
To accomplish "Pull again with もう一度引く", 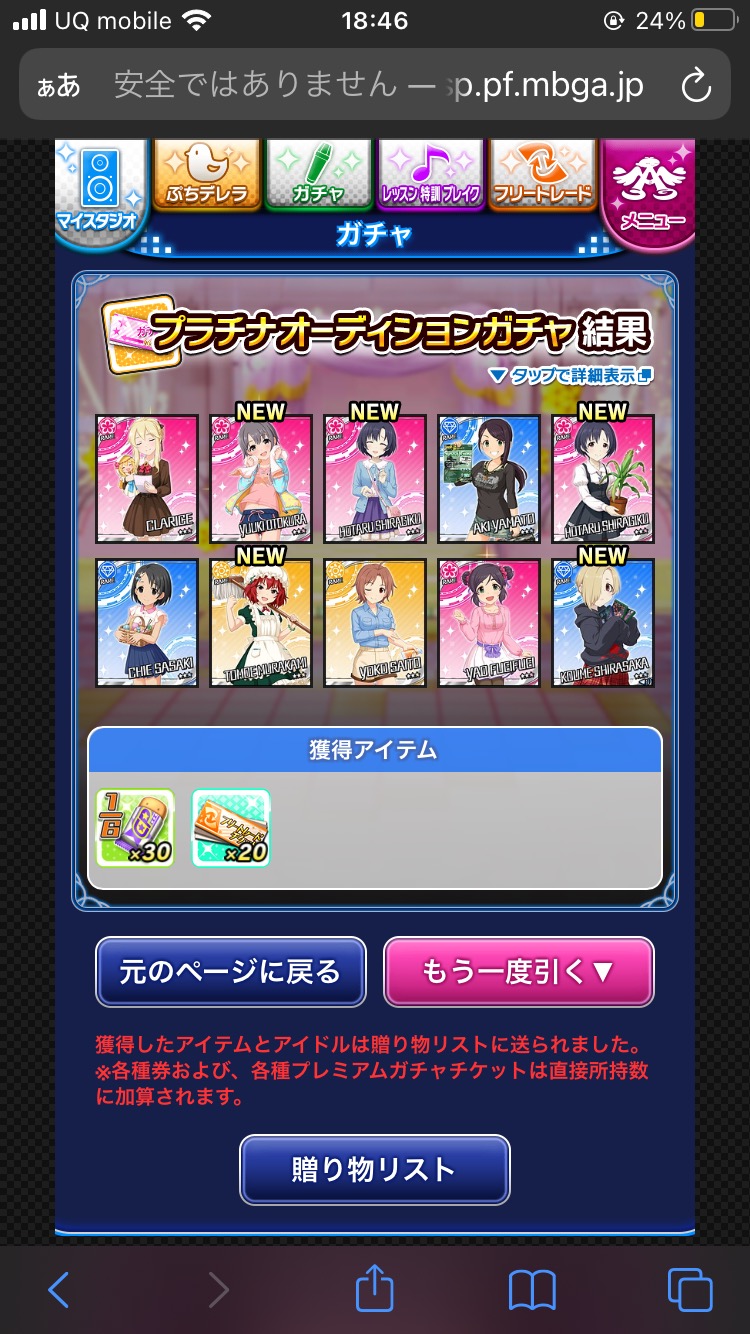I will click(x=519, y=971).
